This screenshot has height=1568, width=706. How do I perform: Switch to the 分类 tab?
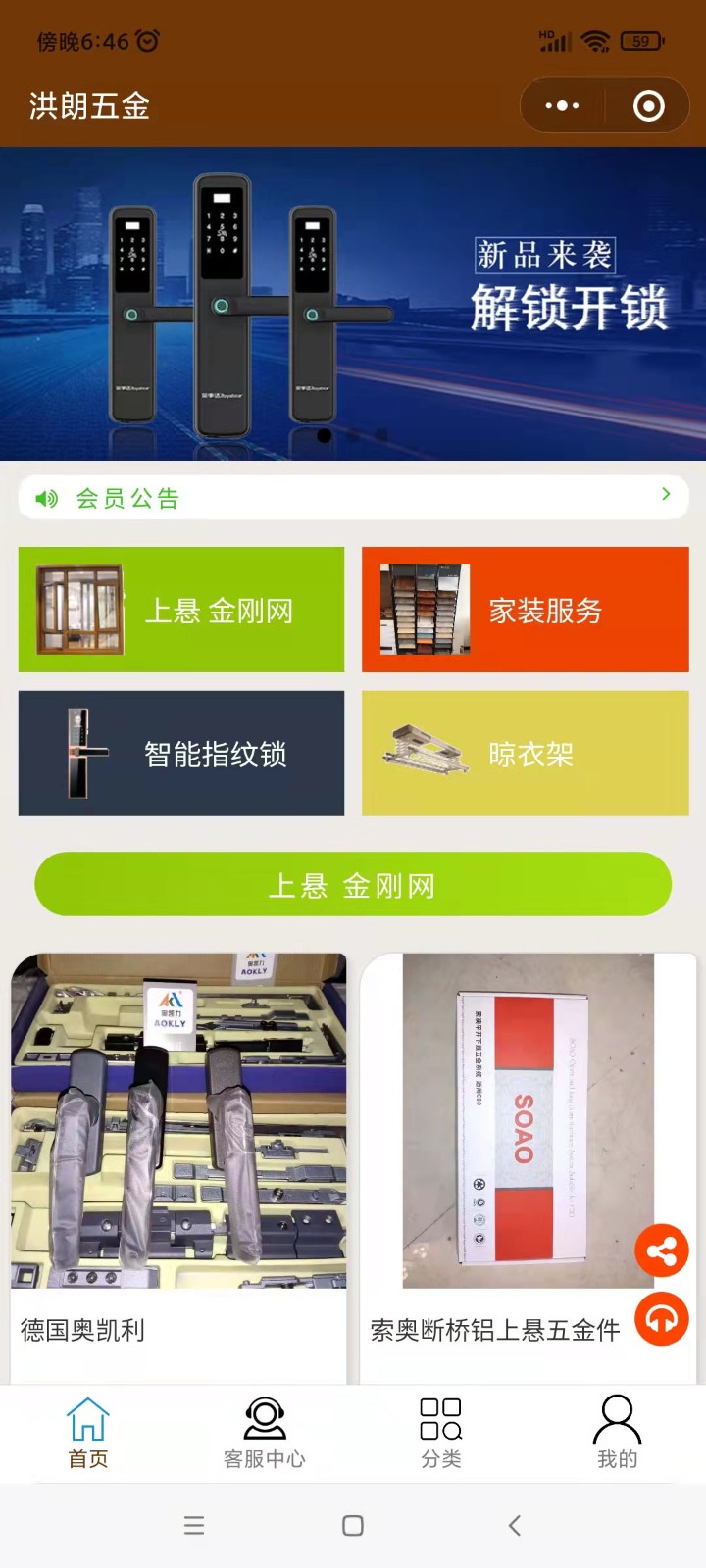pyautogui.click(x=441, y=1433)
